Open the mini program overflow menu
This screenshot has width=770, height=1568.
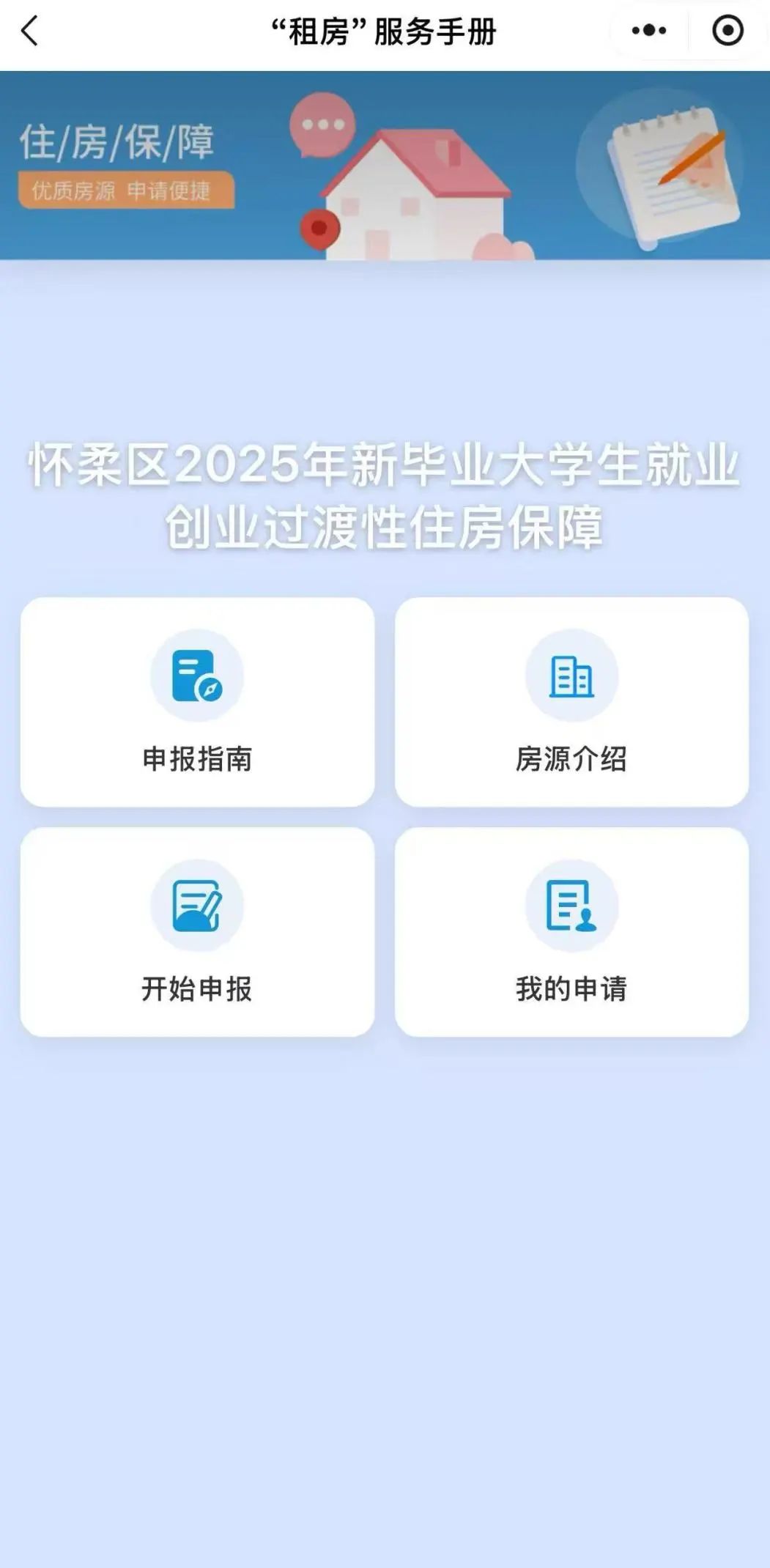click(x=648, y=31)
